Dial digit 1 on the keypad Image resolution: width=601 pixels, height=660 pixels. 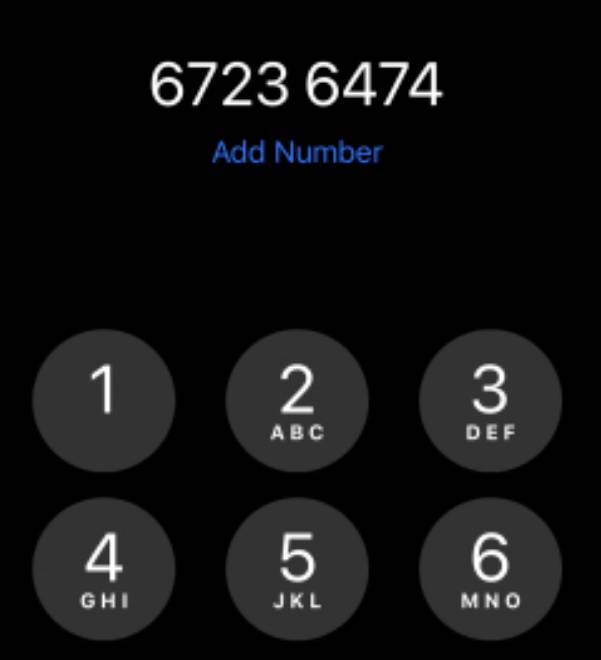[104, 401]
